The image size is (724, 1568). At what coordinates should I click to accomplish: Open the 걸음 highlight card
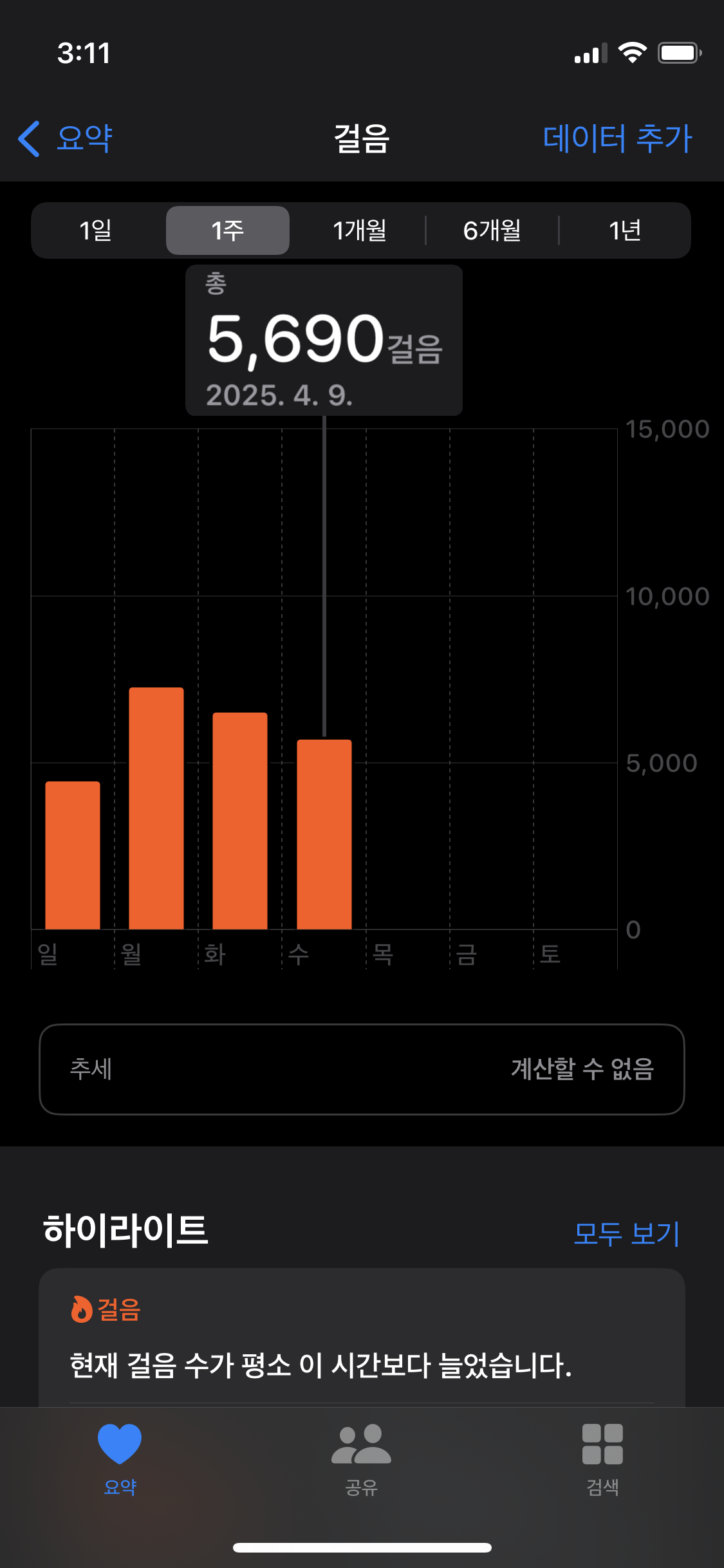click(x=362, y=1338)
